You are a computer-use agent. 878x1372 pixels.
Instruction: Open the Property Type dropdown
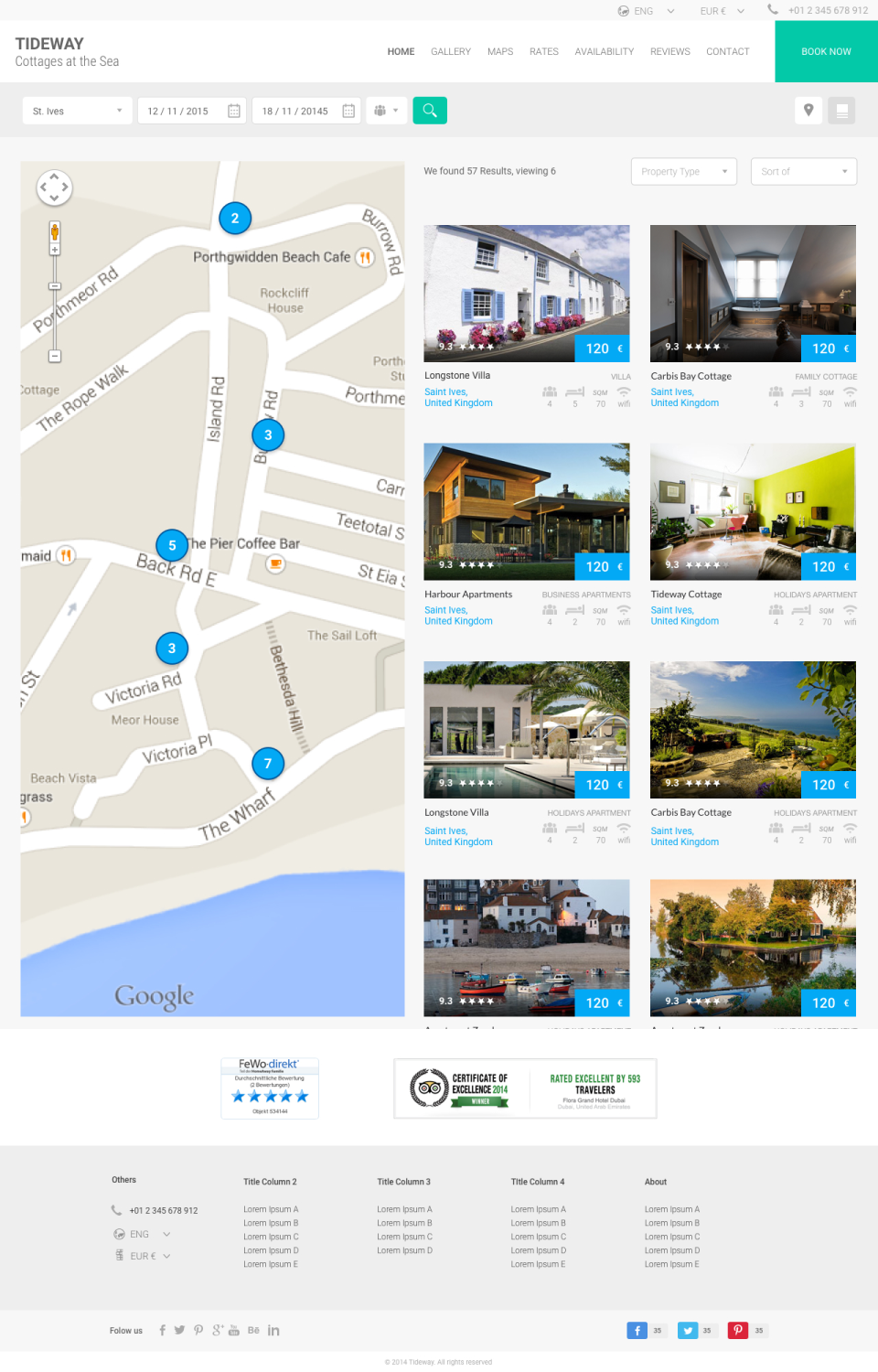[683, 171]
